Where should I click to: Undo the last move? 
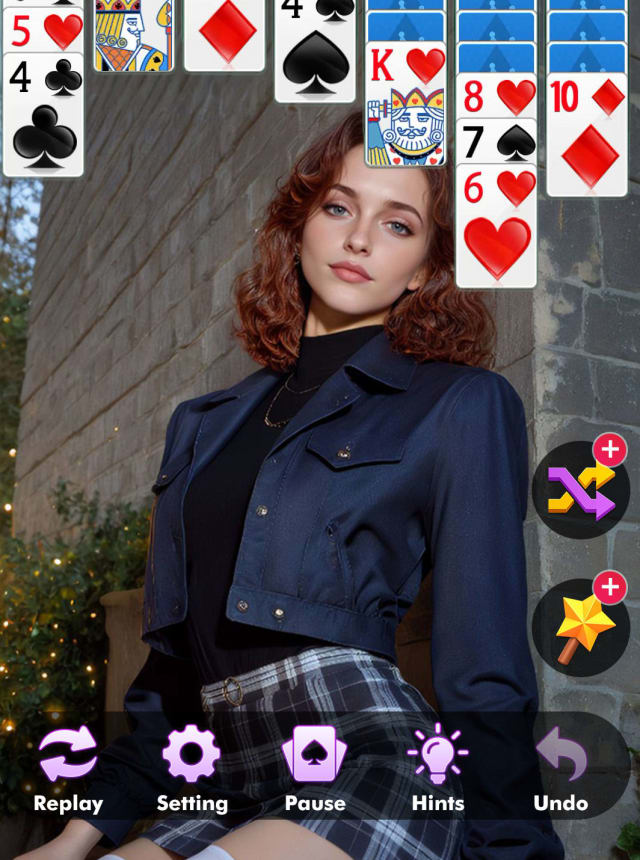click(x=560, y=768)
